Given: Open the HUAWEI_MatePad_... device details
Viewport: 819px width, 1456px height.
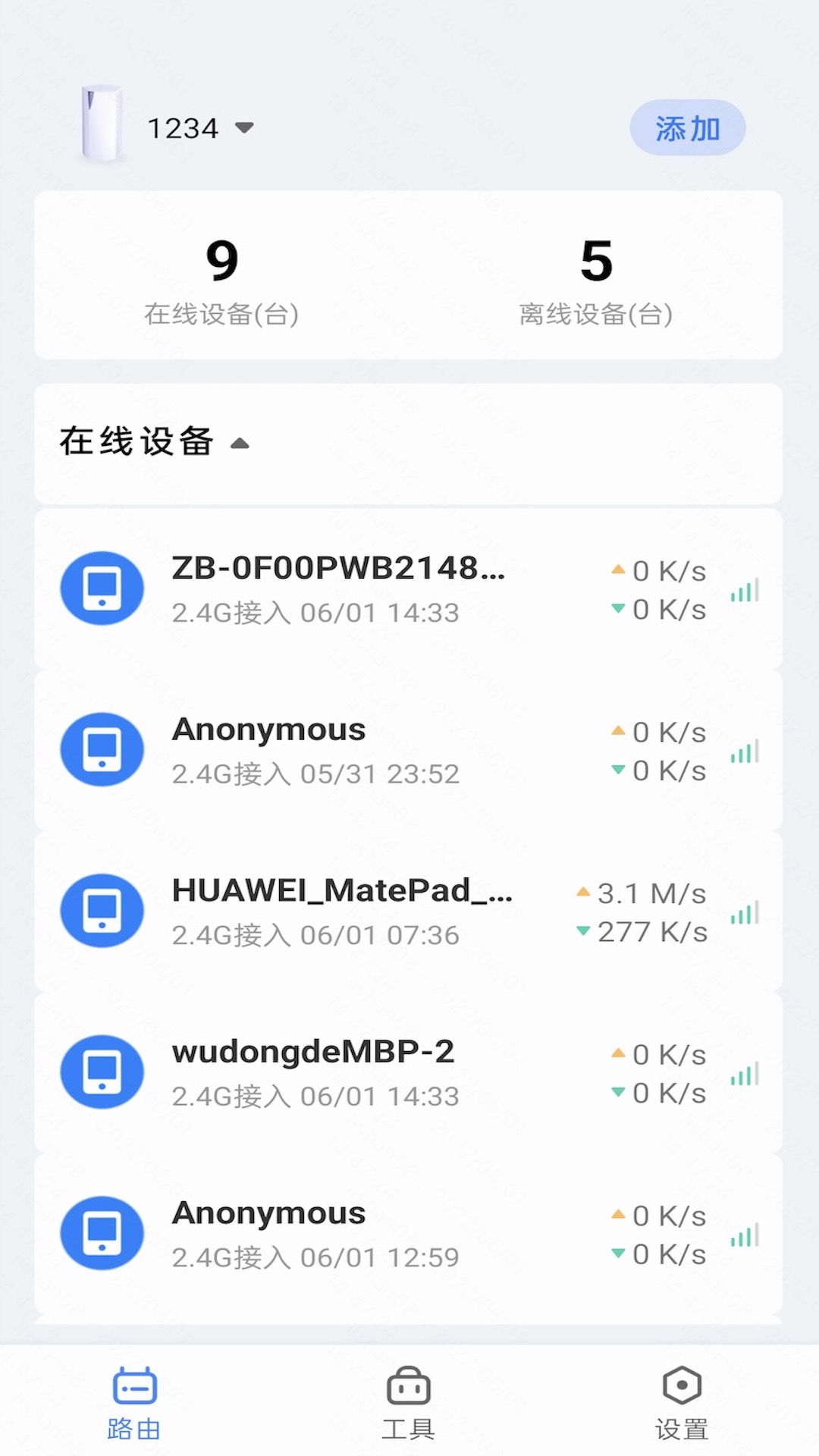Looking at the screenshot, I should [408, 912].
